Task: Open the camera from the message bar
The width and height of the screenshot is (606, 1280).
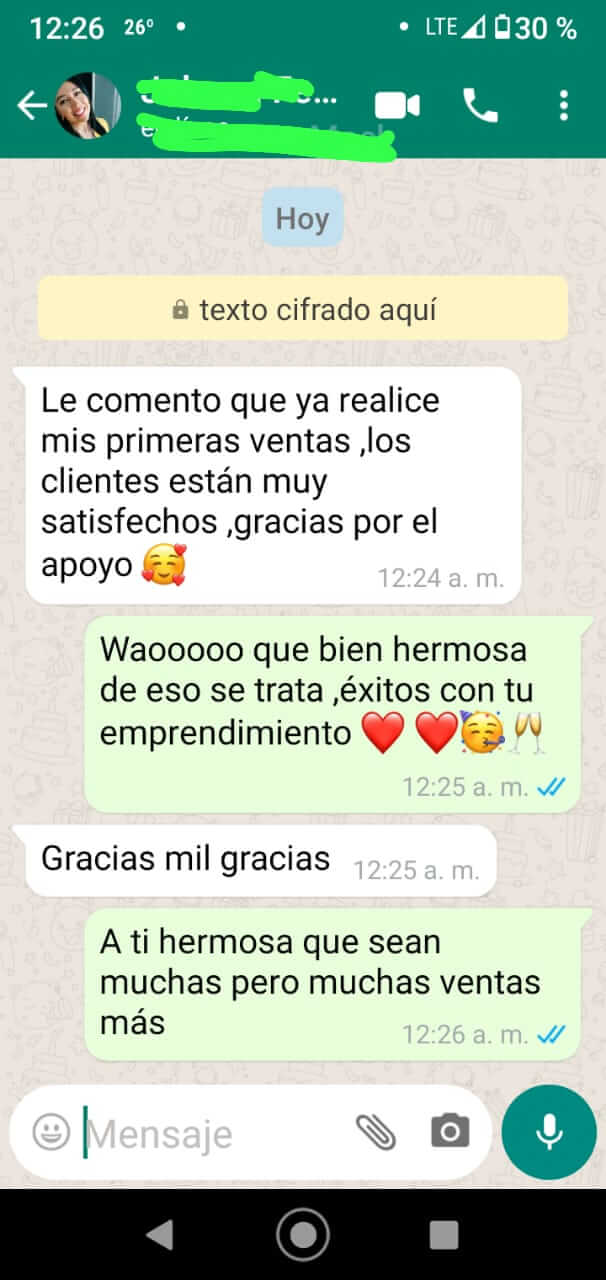Action: pyautogui.click(x=449, y=1132)
